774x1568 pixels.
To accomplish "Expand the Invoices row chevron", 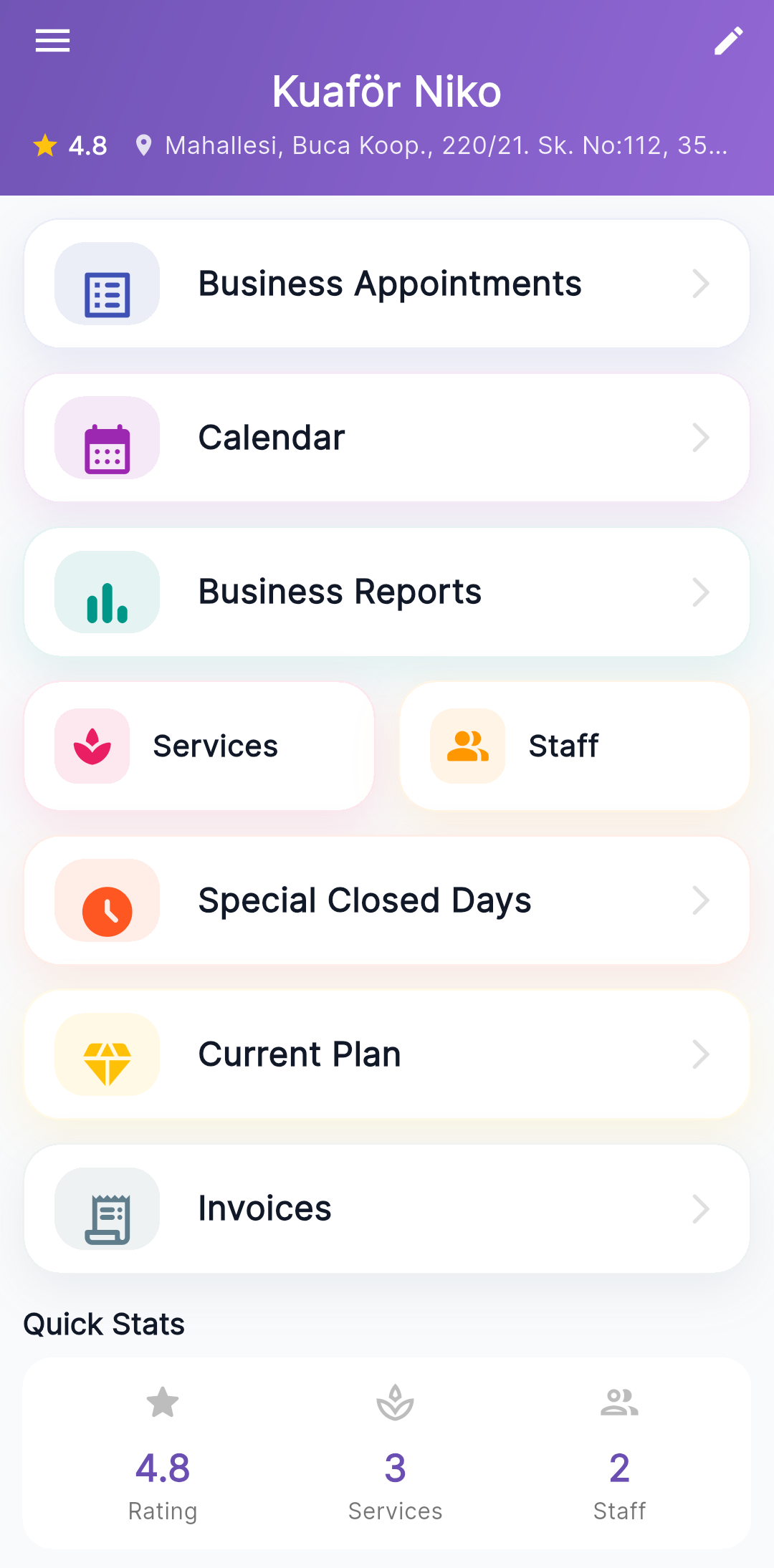I will 701,1209.
